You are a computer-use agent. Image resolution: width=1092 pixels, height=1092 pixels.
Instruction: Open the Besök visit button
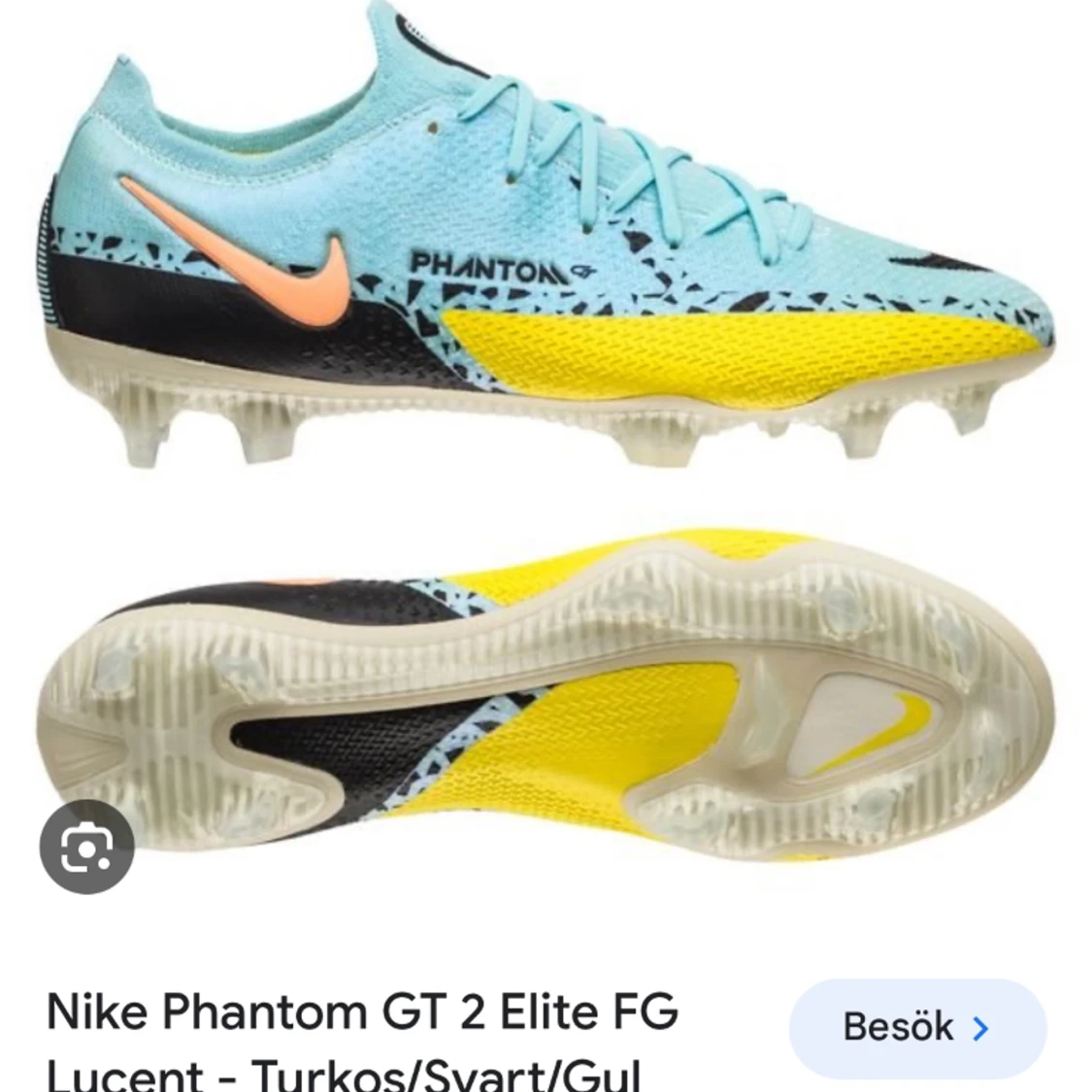point(917,1027)
